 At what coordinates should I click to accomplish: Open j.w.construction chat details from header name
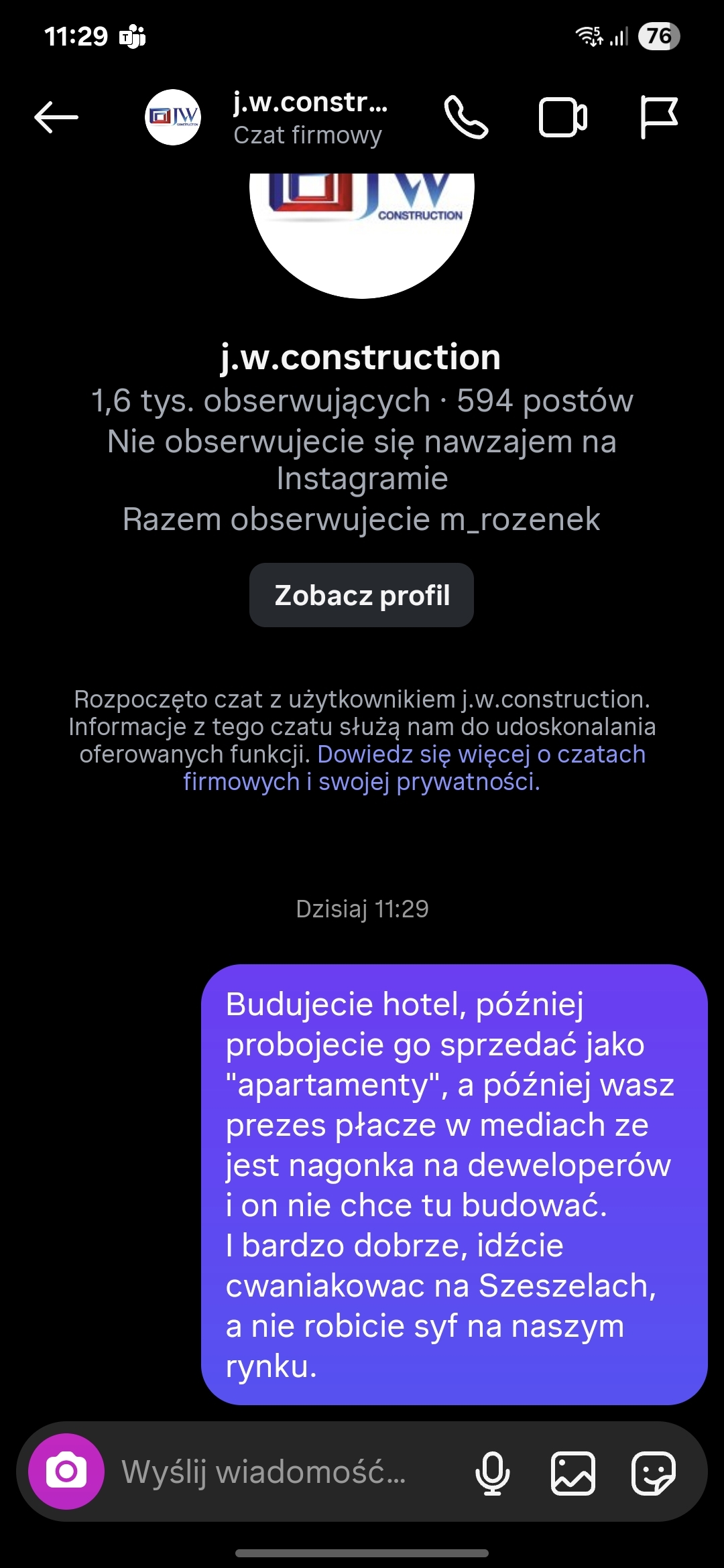coord(310,117)
